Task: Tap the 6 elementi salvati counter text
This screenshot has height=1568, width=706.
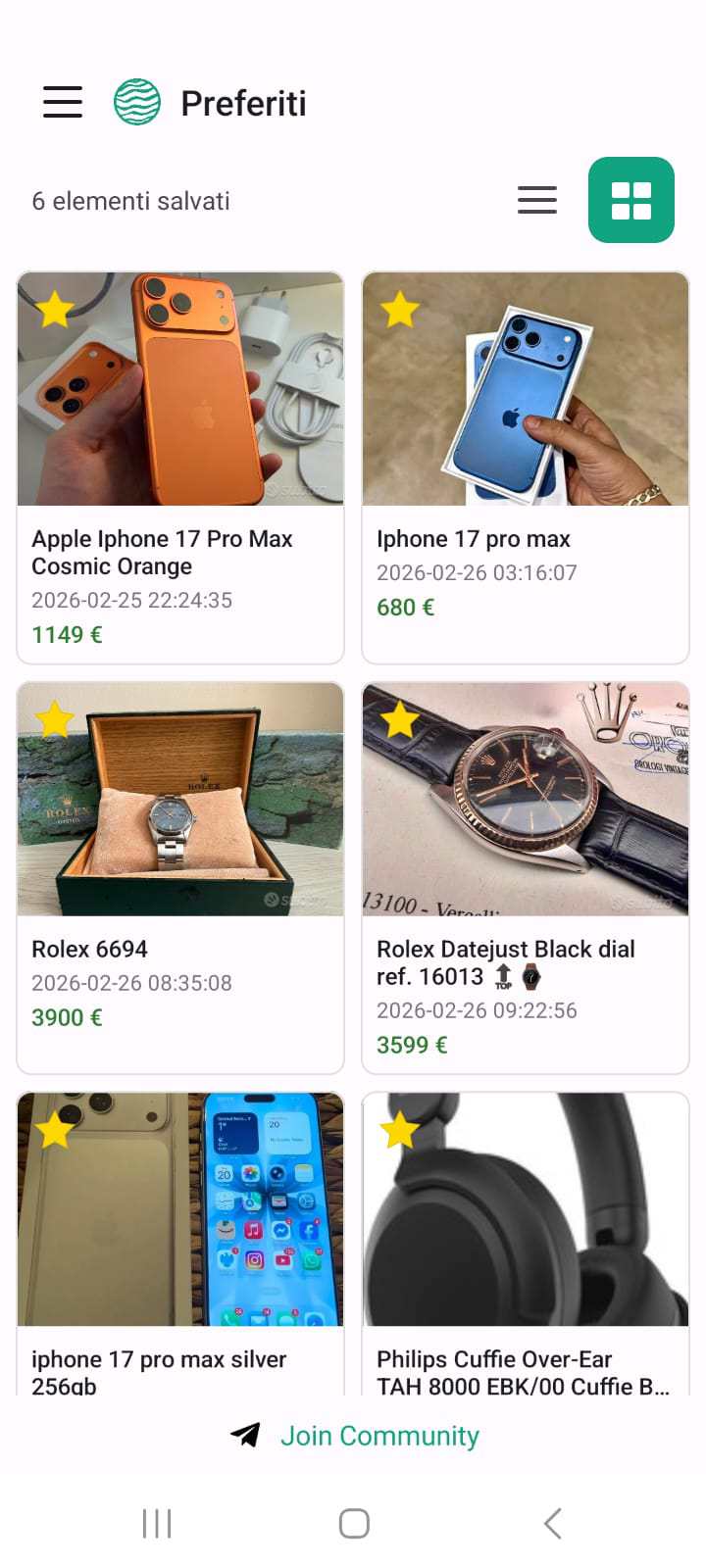Action: 131,200
